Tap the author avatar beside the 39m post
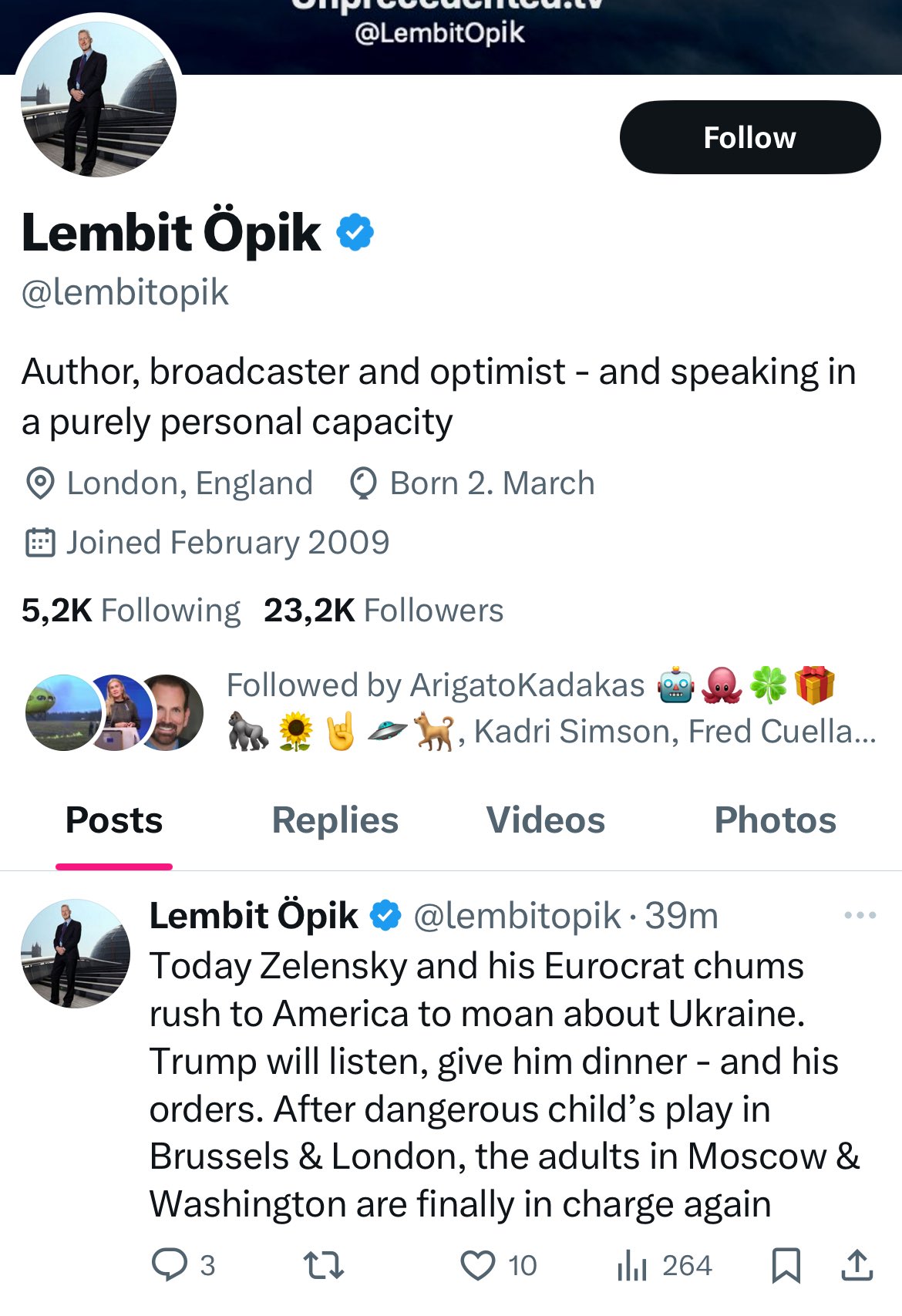 pyautogui.click(x=76, y=954)
